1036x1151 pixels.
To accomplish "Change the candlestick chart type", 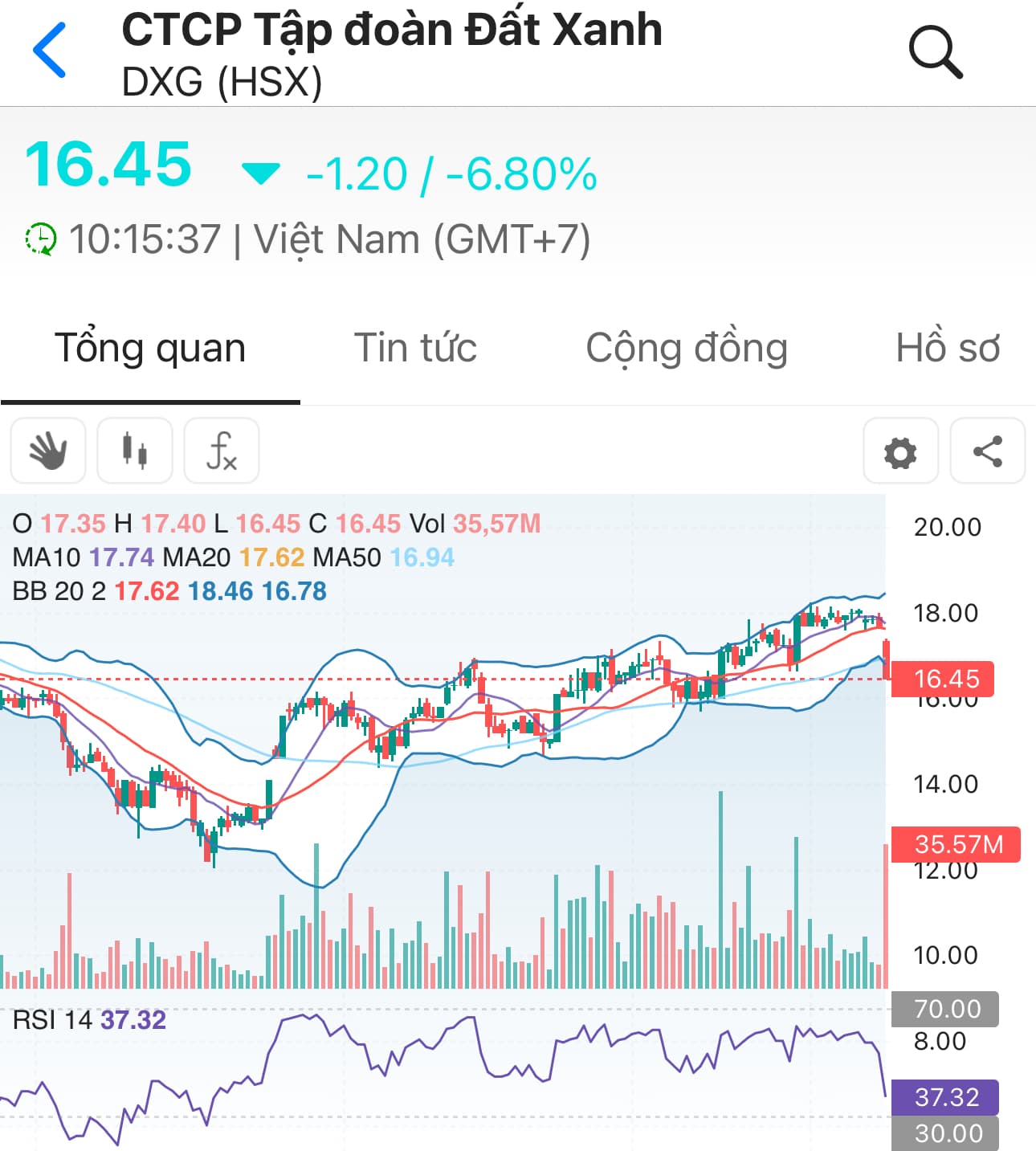I will tap(135, 451).
